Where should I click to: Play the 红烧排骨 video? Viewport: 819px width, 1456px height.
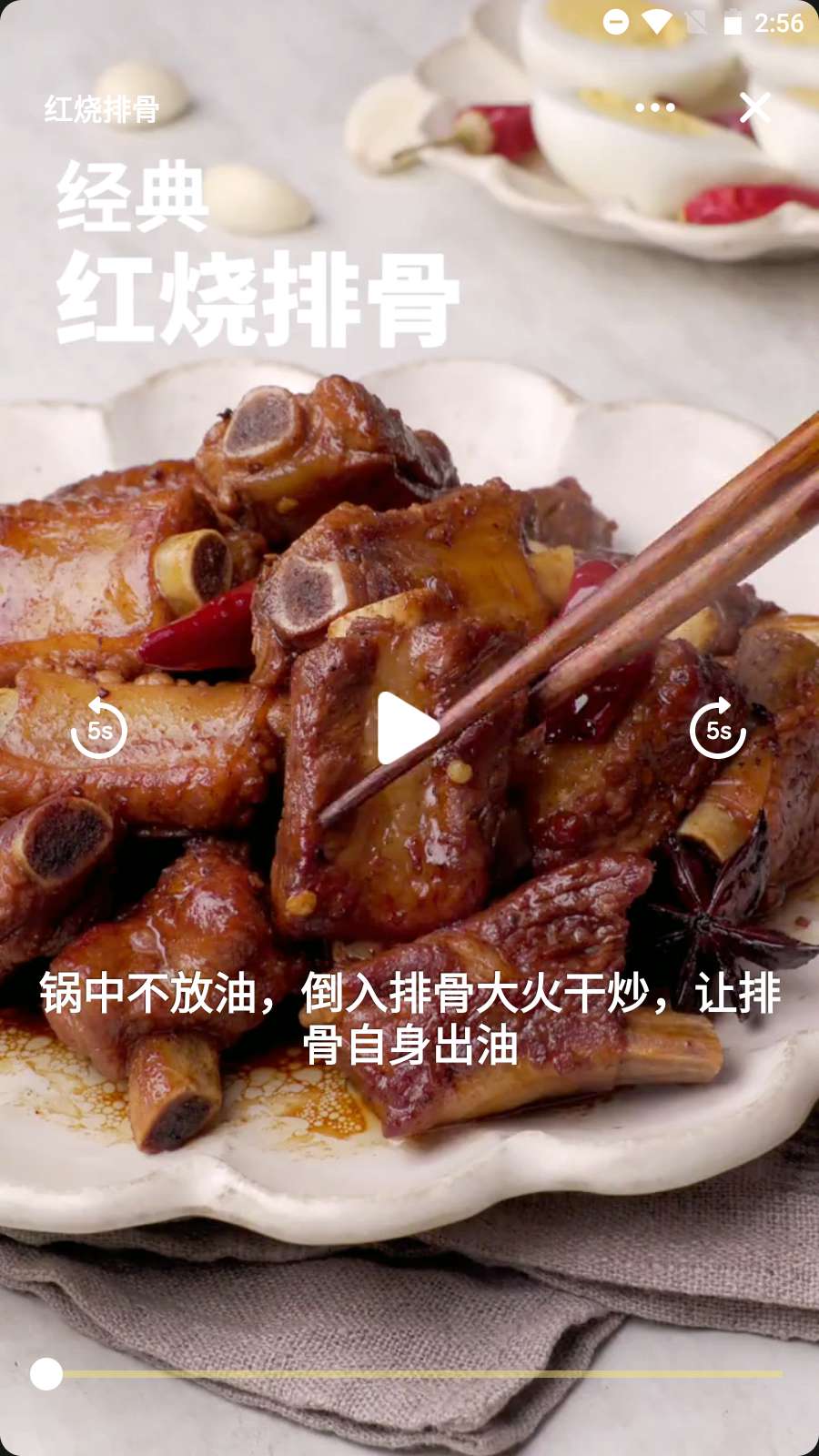[x=408, y=728]
